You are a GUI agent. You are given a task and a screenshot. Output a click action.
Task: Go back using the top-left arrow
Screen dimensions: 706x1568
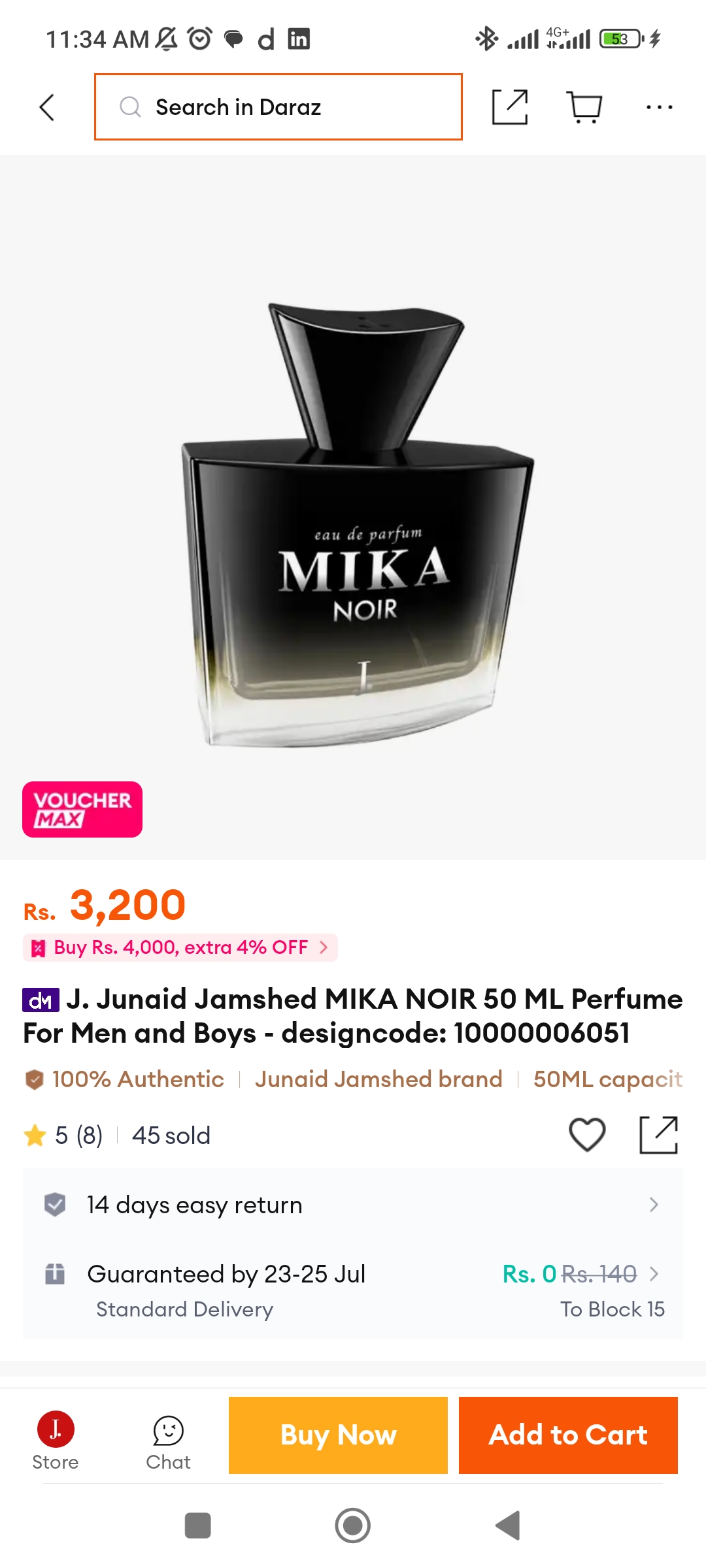coord(47,107)
